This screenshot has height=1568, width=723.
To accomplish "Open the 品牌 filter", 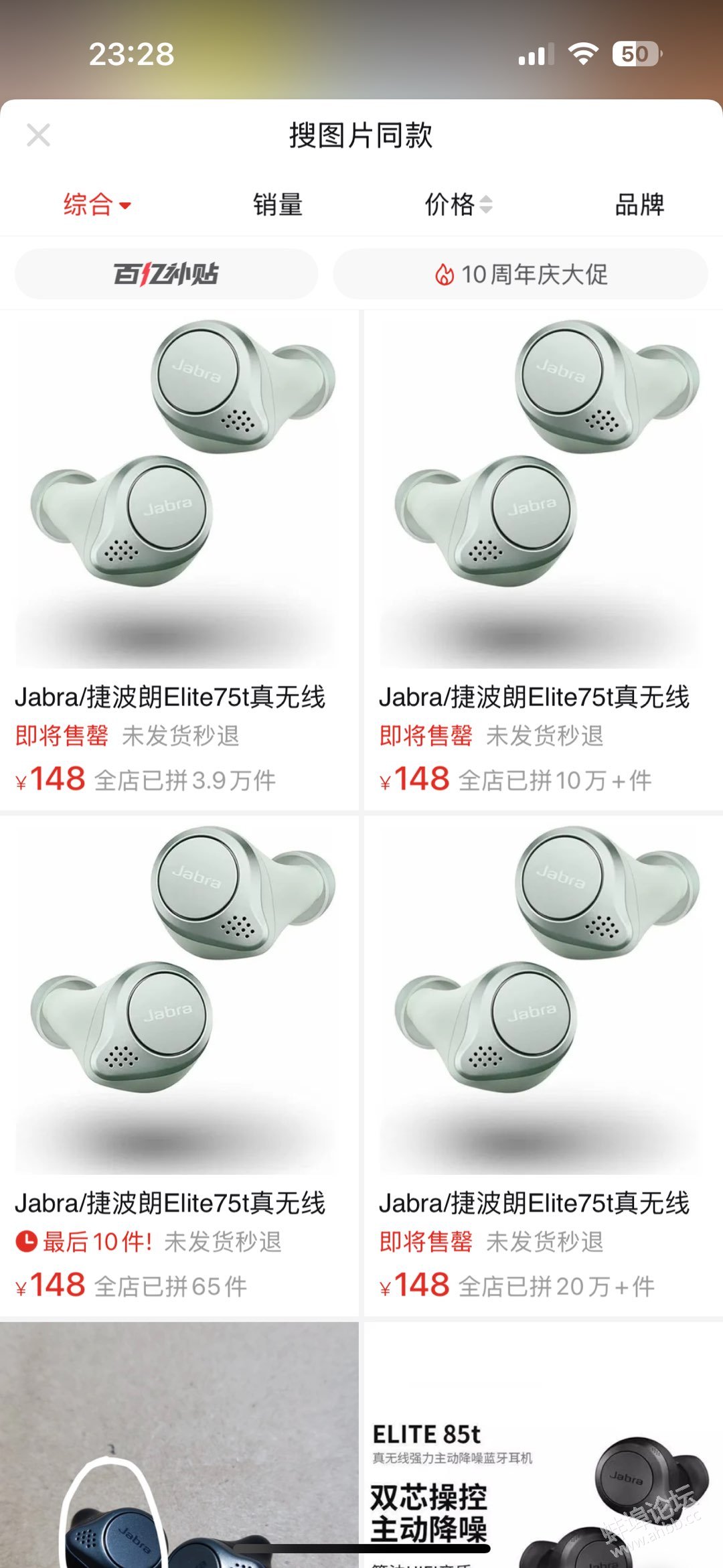I will (639, 204).
